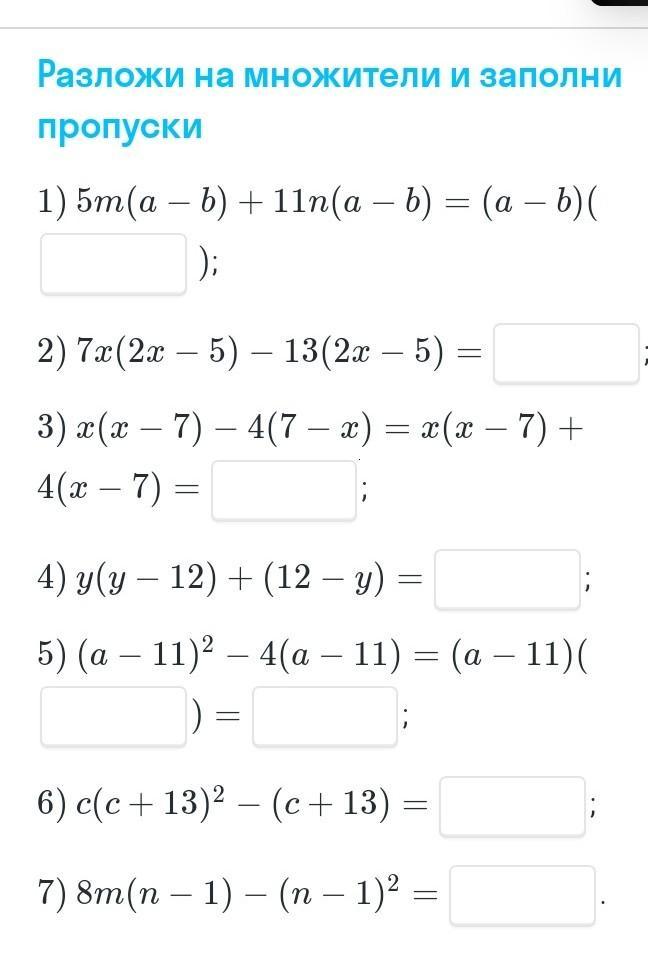Tap the input box for problem 7
648x958 pixels.
pyautogui.click(x=523, y=895)
